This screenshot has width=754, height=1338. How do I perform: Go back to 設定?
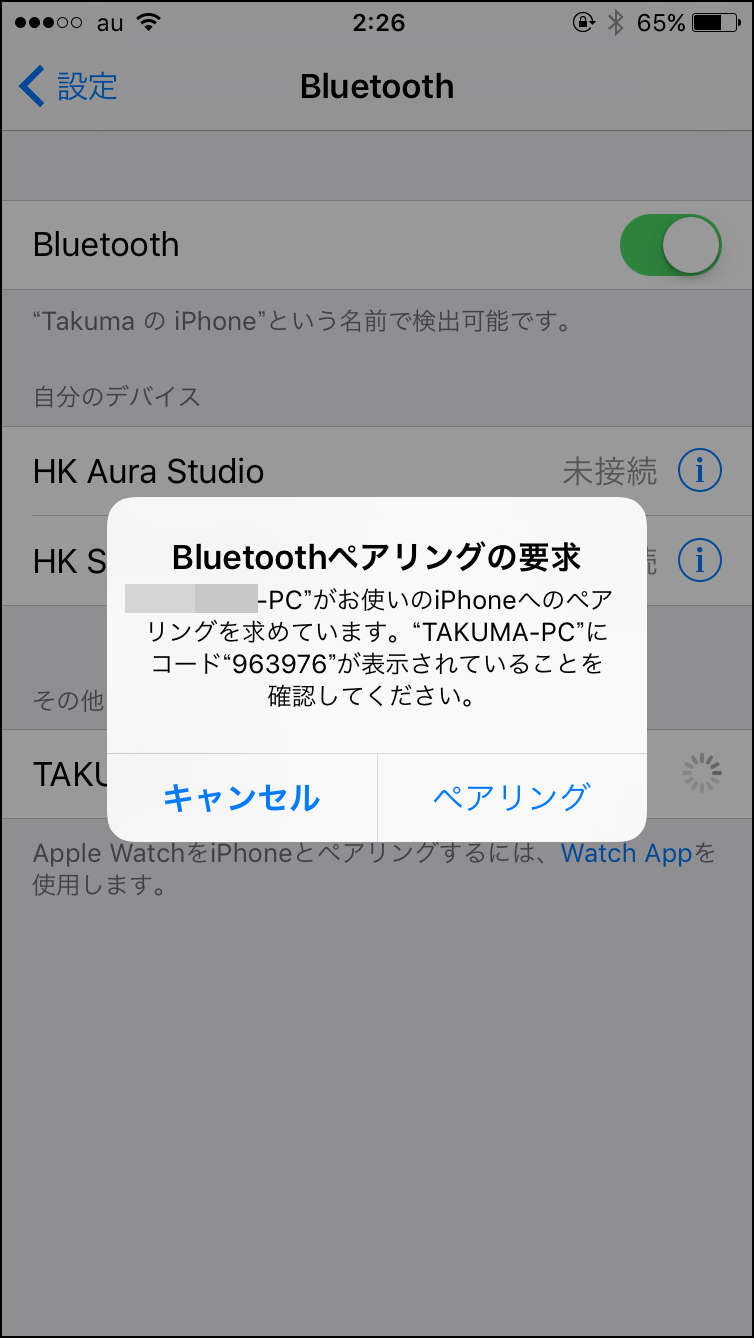pyautogui.click(x=69, y=87)
